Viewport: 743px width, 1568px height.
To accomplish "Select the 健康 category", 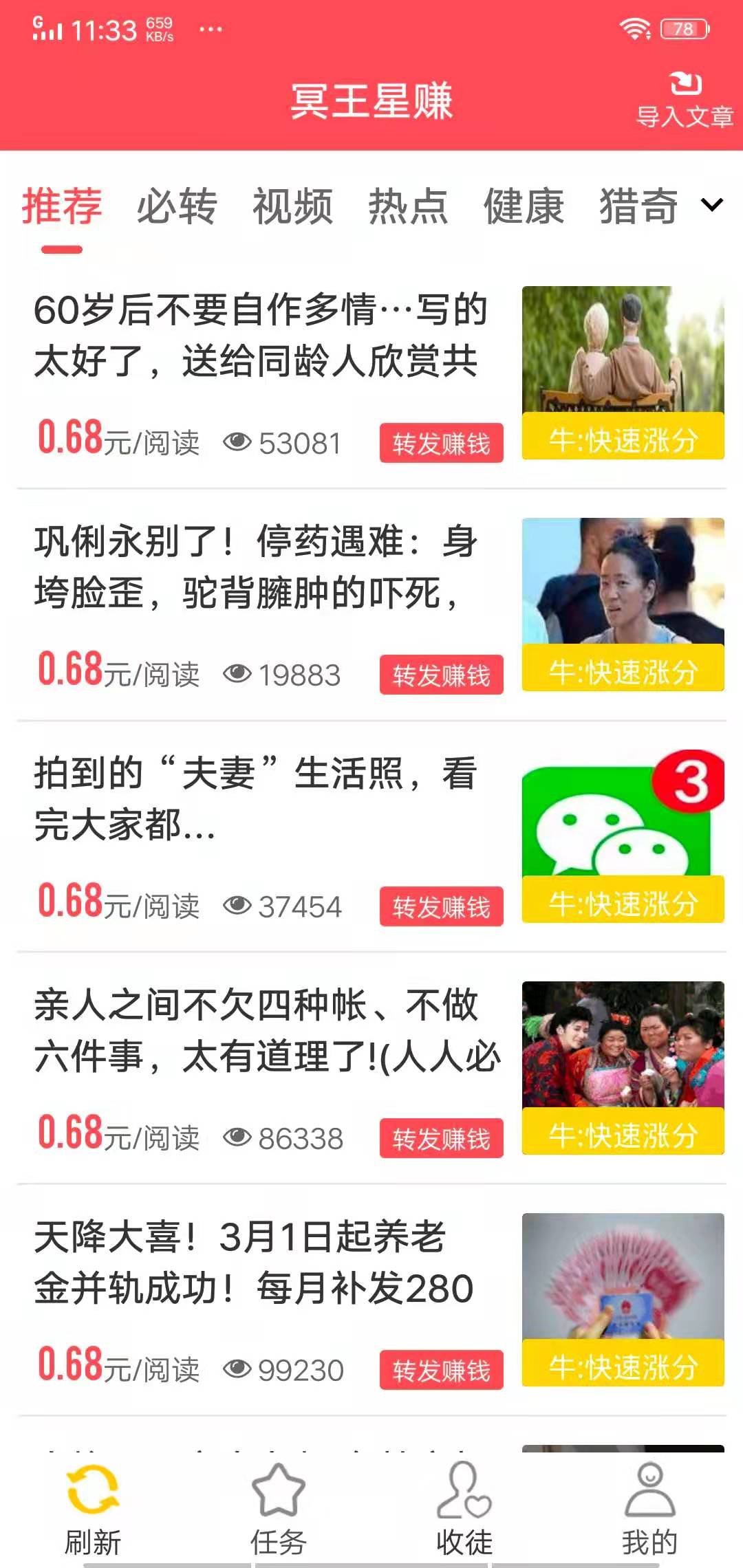I will (x=525, y=206).
